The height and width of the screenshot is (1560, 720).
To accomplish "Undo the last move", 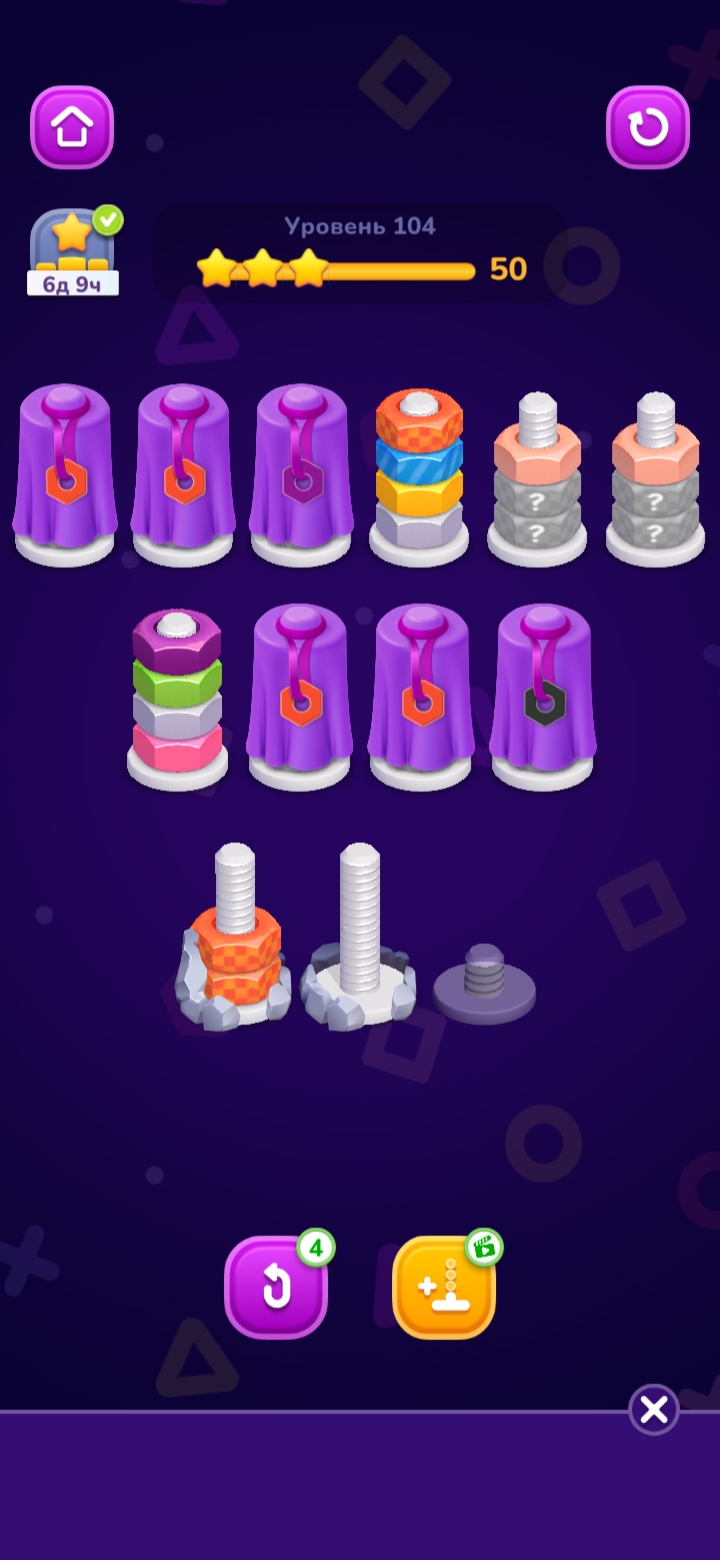I will [276, 1287].
